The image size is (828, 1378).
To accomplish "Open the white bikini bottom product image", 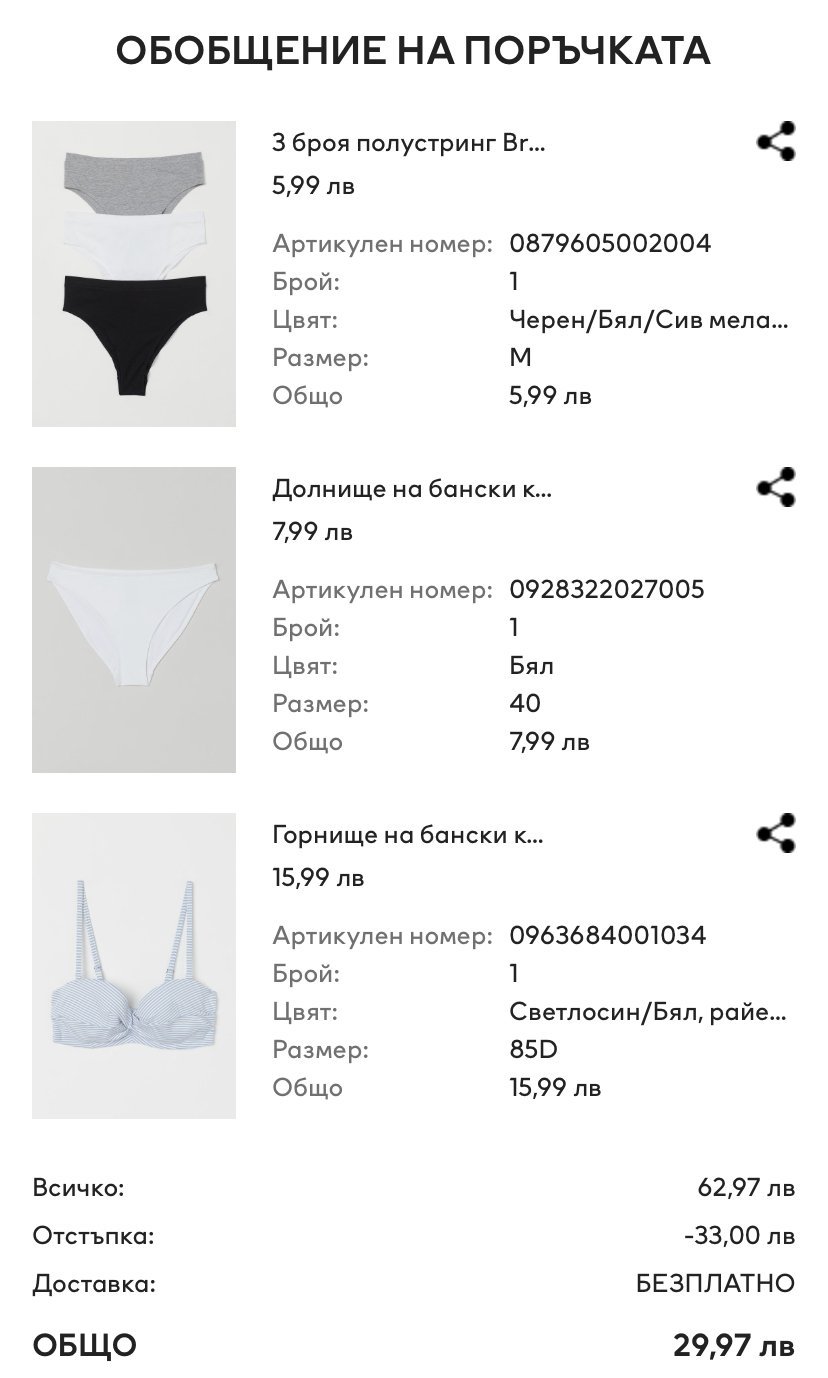I will pos(134,620).
